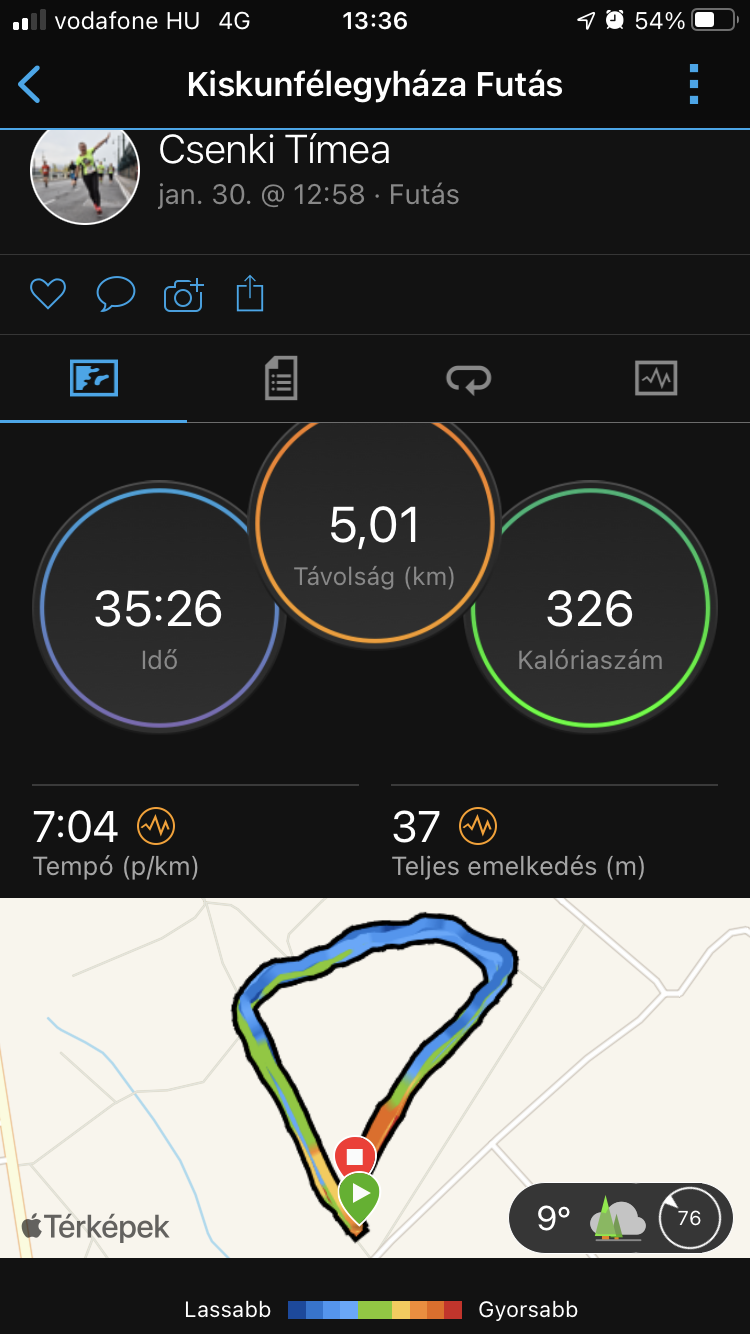Open the elevation chart icon next to 37
Image resolution: width=750 pixels, height=1334 pixels.
point(478,826)
